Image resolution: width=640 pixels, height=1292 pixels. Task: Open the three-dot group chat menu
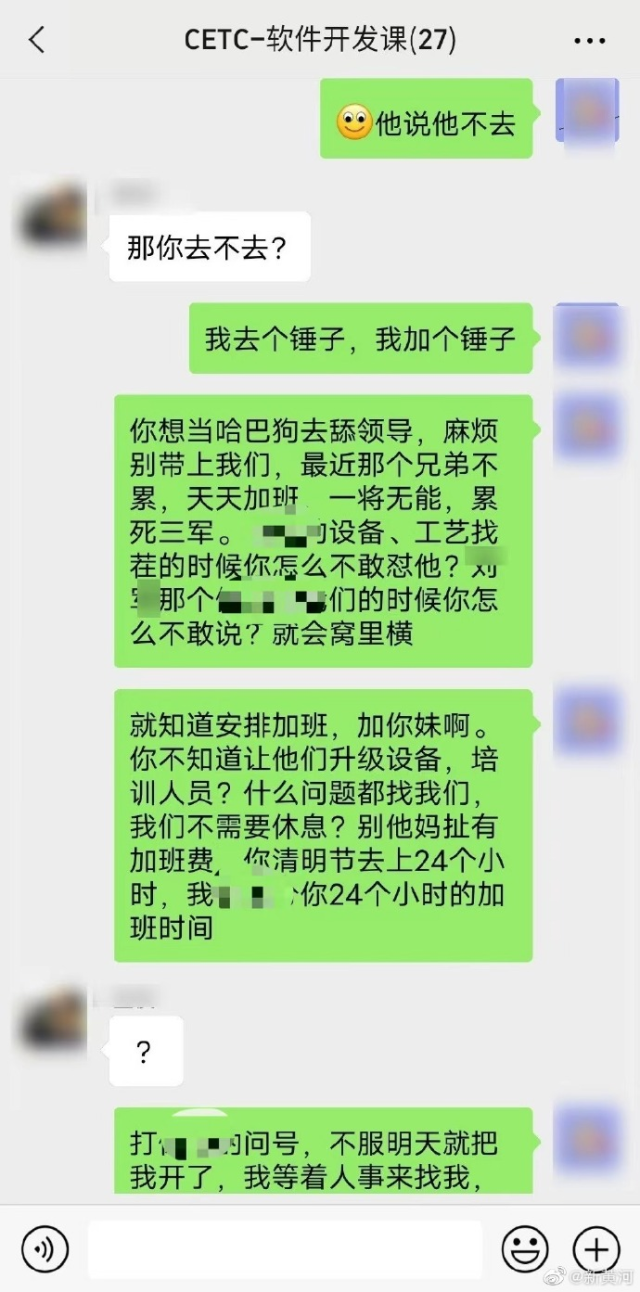(590, 41)
